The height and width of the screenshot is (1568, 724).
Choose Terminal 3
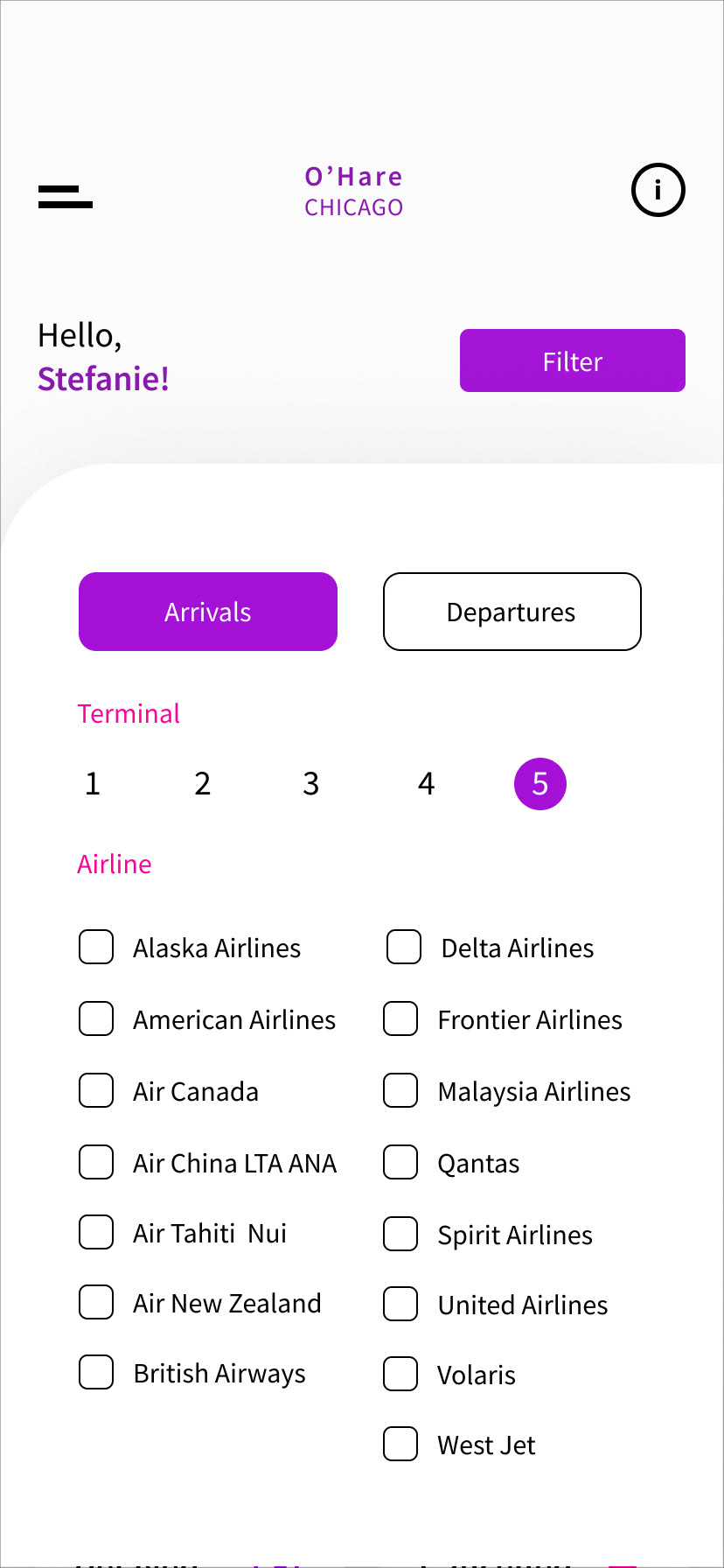[311, 784]
